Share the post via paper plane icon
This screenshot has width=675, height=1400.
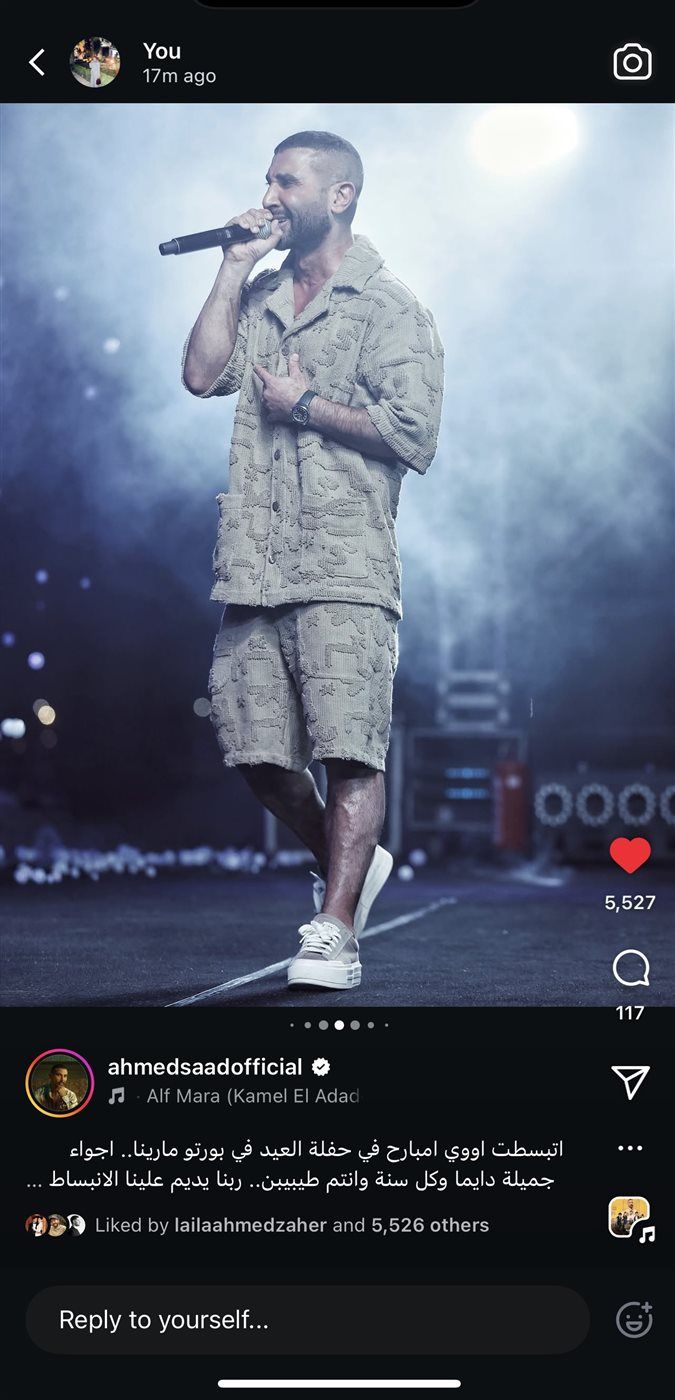tap(630, 1082)
